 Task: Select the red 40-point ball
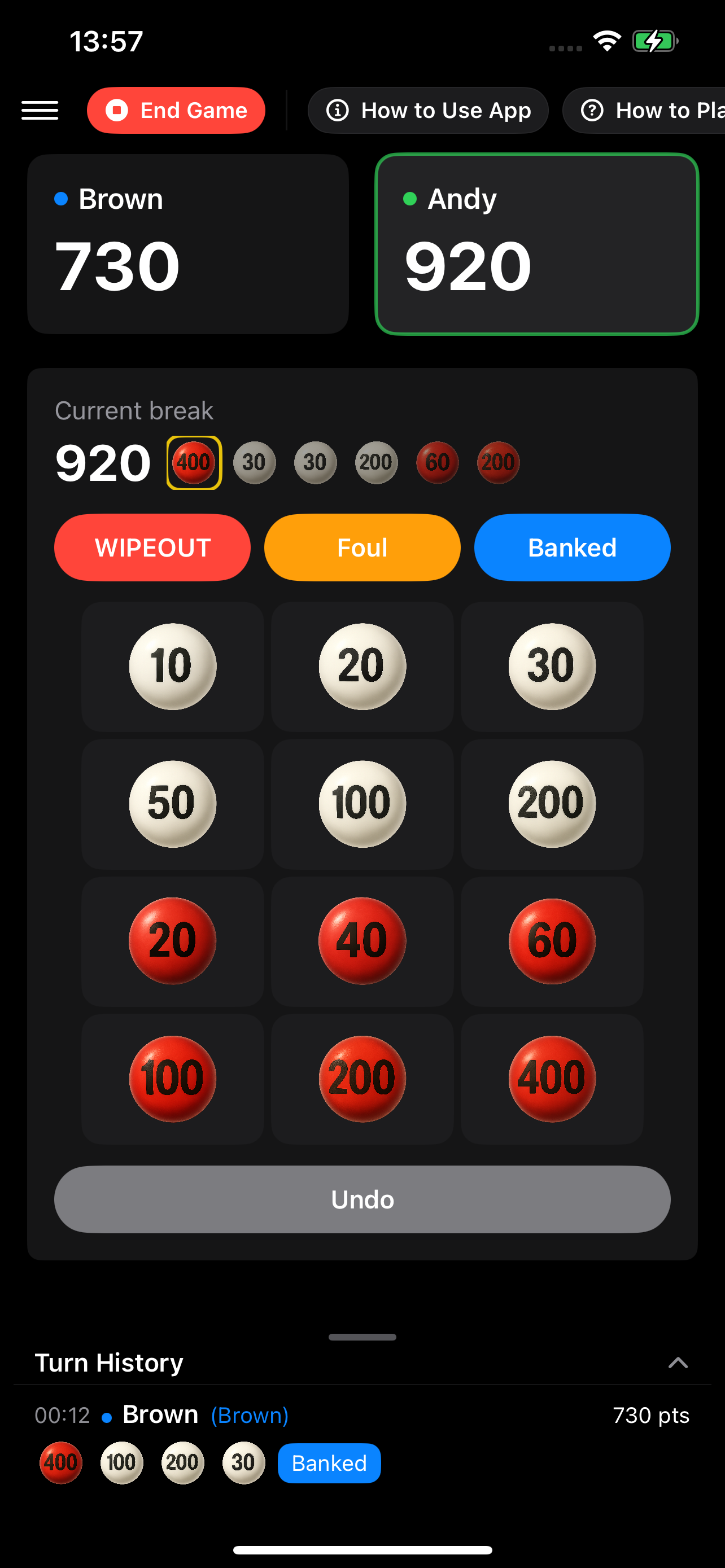click(x=361, y=940)
